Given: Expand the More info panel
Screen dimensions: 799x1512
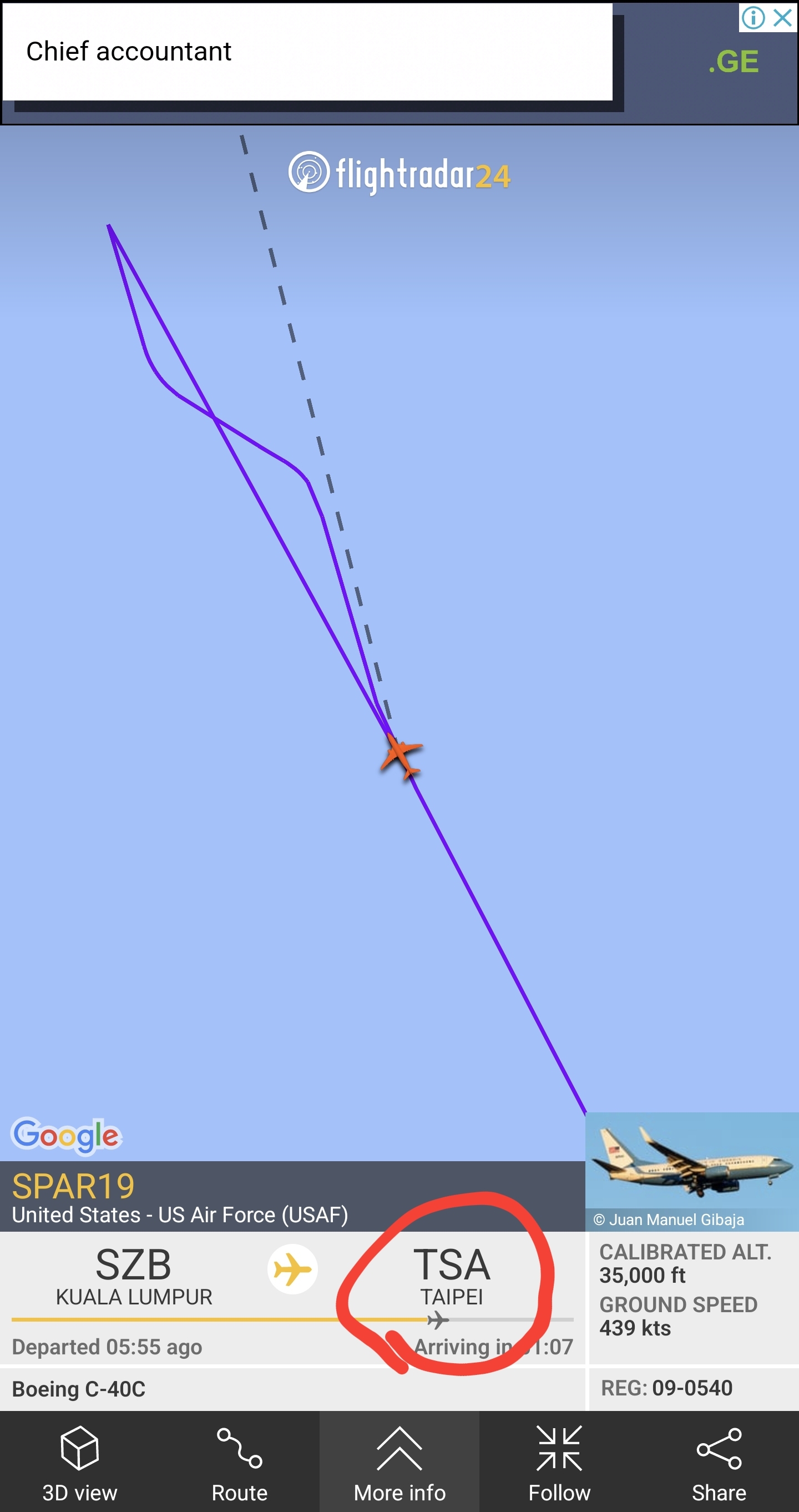Looking at the screenshot, I should pyautogui.click(x=399, y=1461).
